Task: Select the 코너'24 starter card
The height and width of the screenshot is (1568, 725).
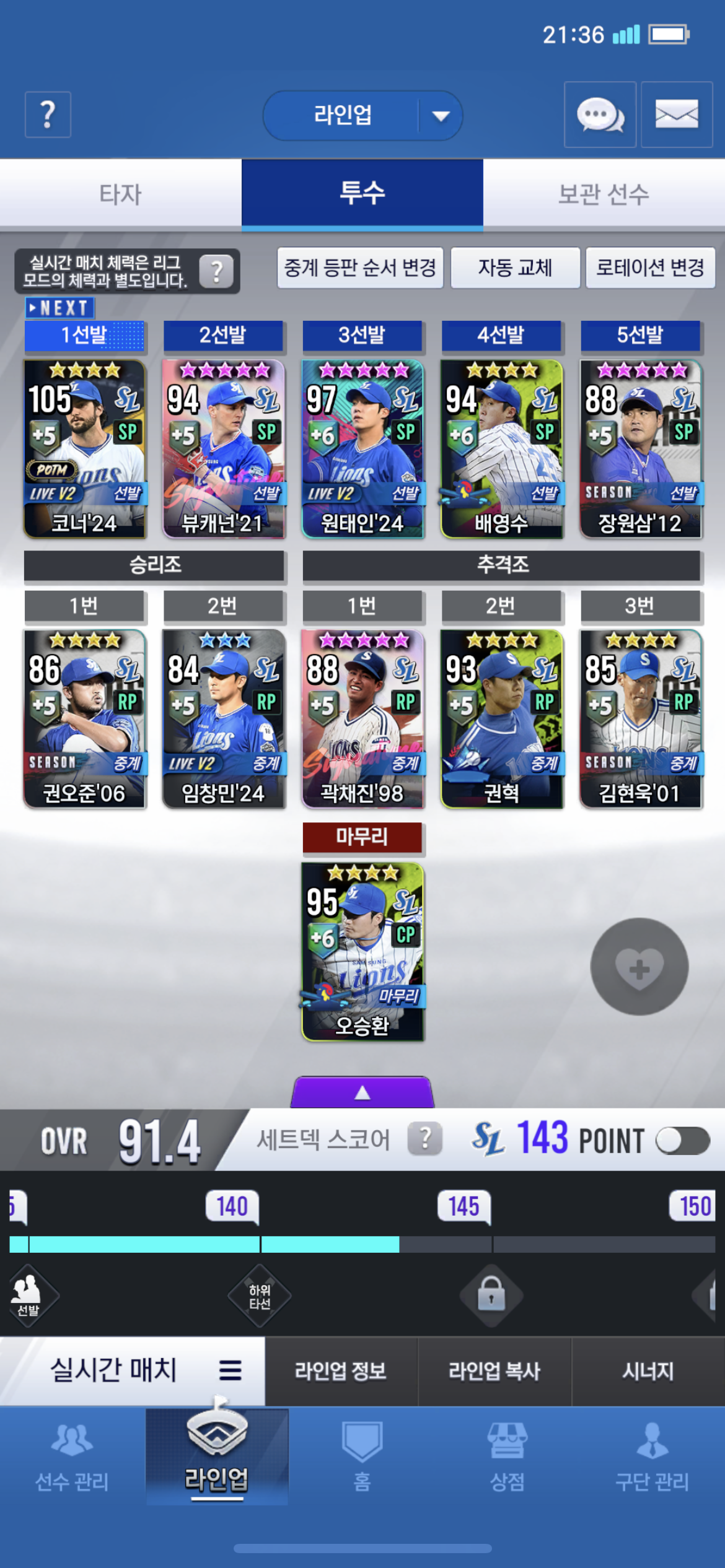Action: point(85,449)
